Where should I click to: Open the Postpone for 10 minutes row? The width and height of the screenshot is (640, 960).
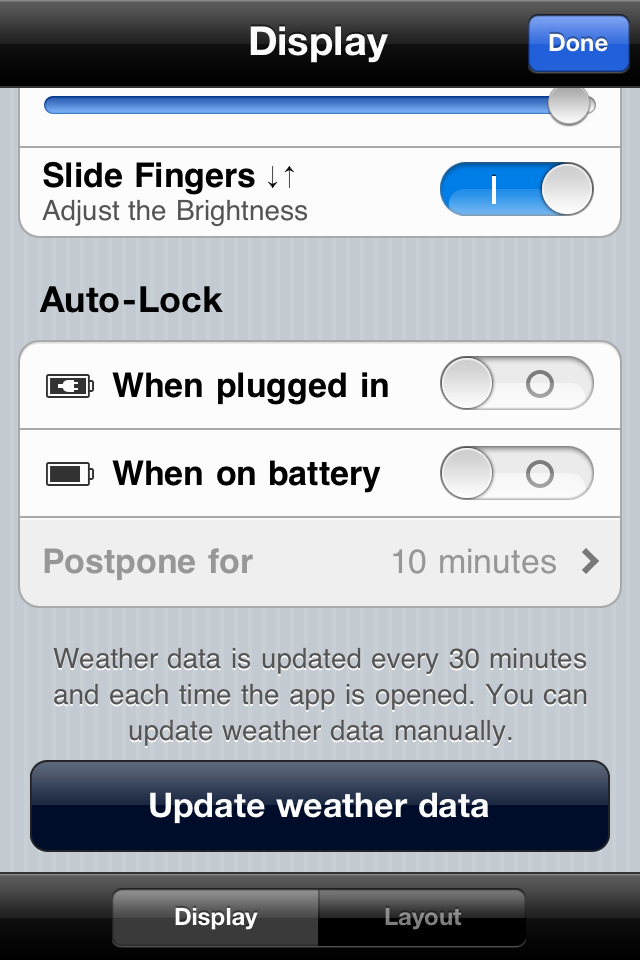(320, 562)
